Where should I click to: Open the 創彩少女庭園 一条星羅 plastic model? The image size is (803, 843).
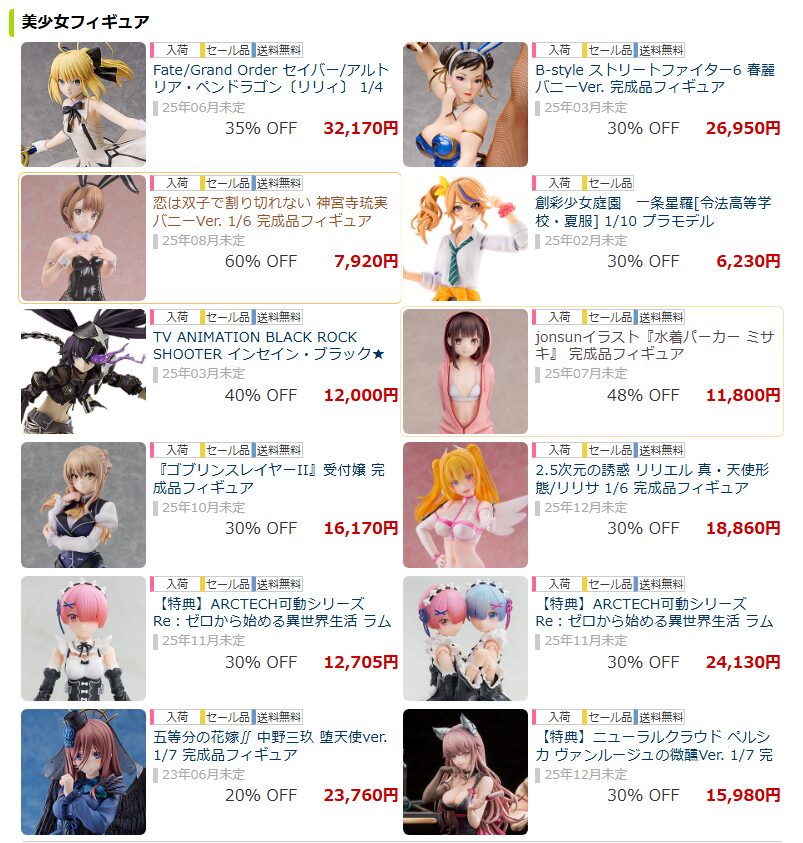(x=653, y=211)
